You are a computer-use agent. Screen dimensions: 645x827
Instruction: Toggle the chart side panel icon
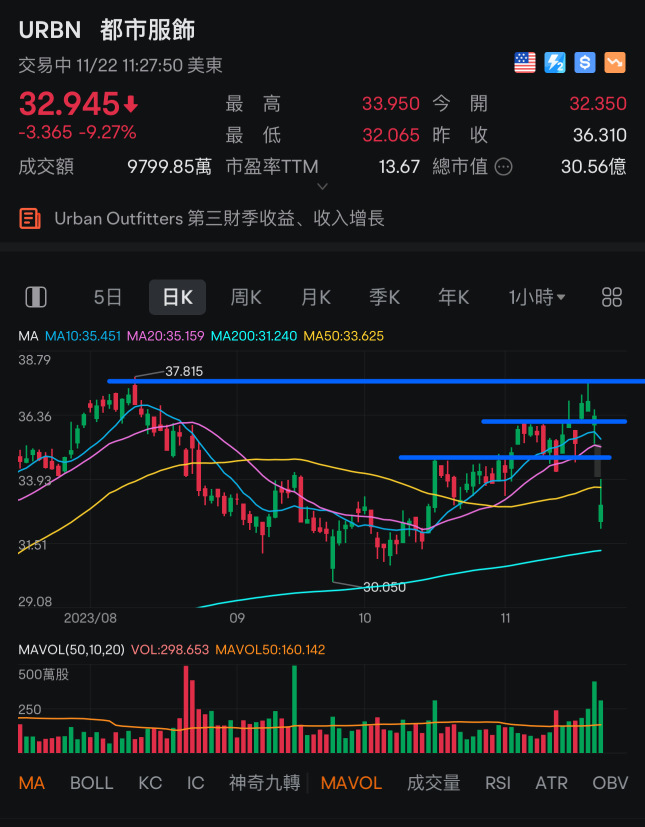tap(36, 297)
